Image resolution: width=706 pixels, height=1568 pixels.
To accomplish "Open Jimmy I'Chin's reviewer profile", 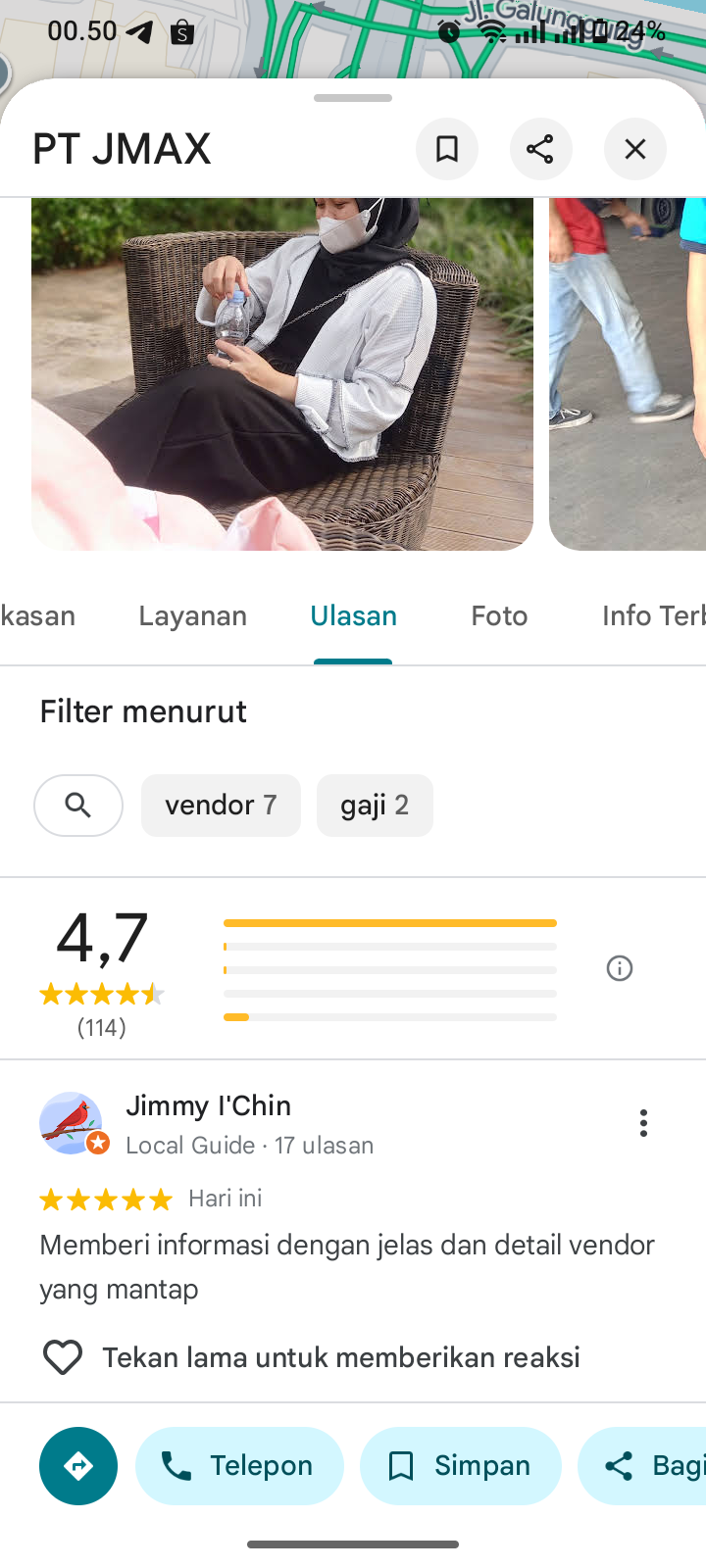I will pos(208,1106).
